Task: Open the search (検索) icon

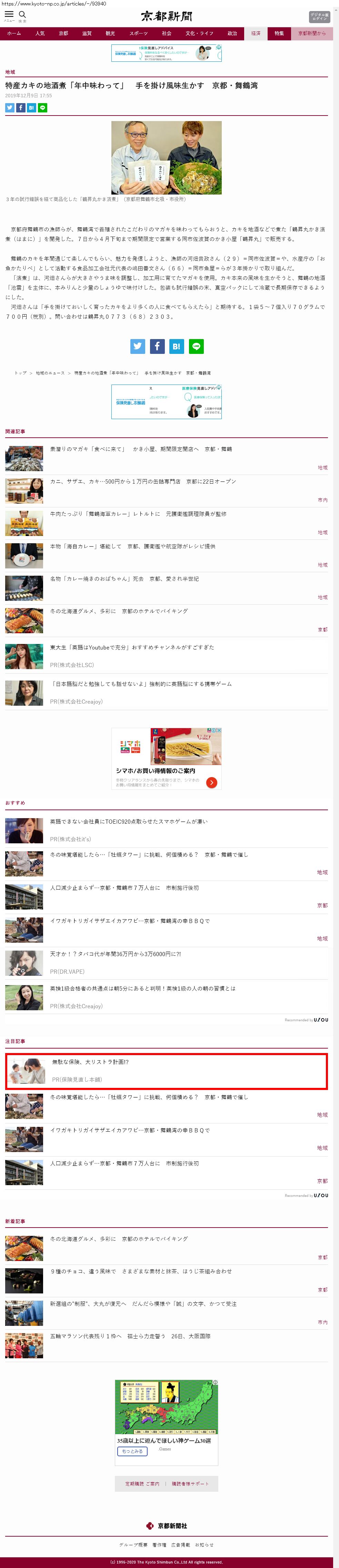Action: (x=22, y=14)
